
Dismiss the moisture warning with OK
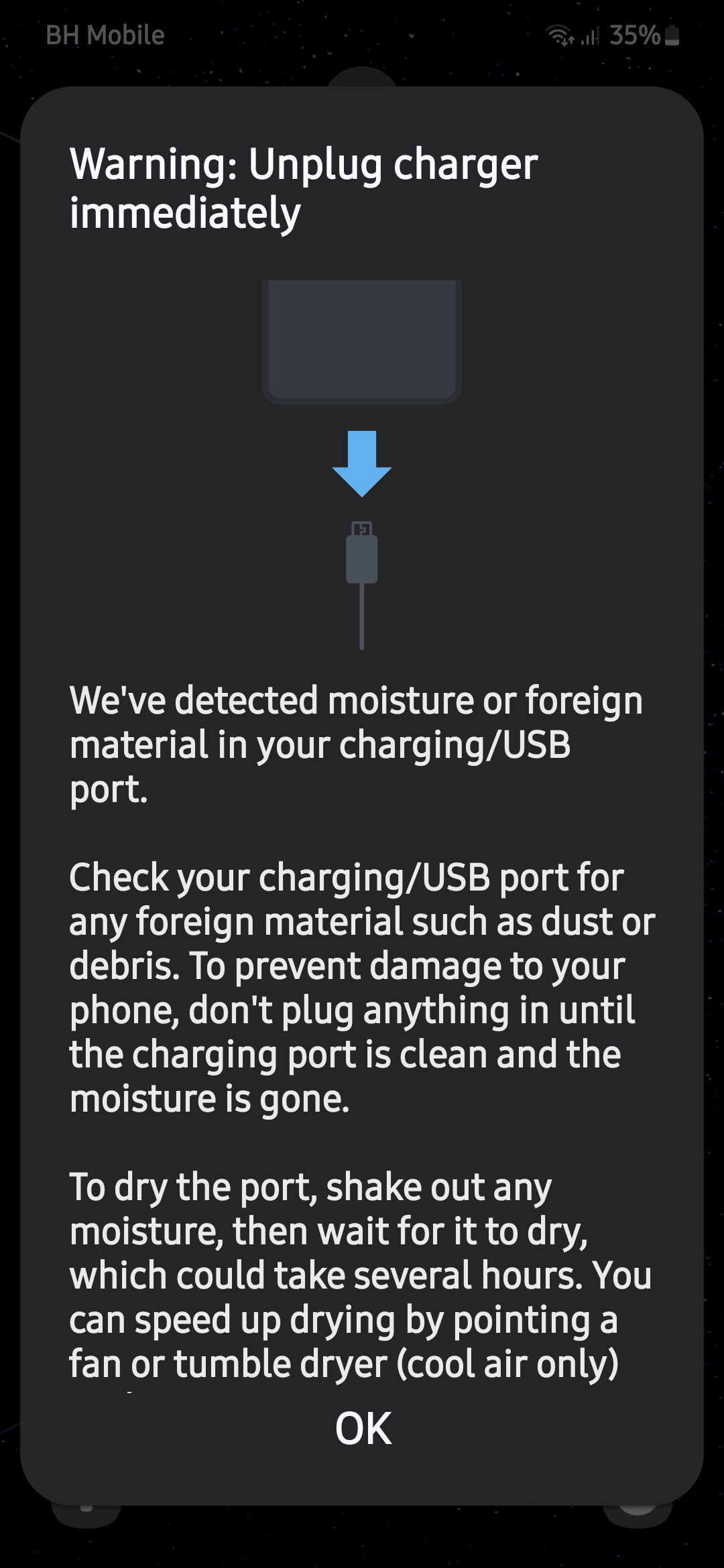coord(363,1428)
